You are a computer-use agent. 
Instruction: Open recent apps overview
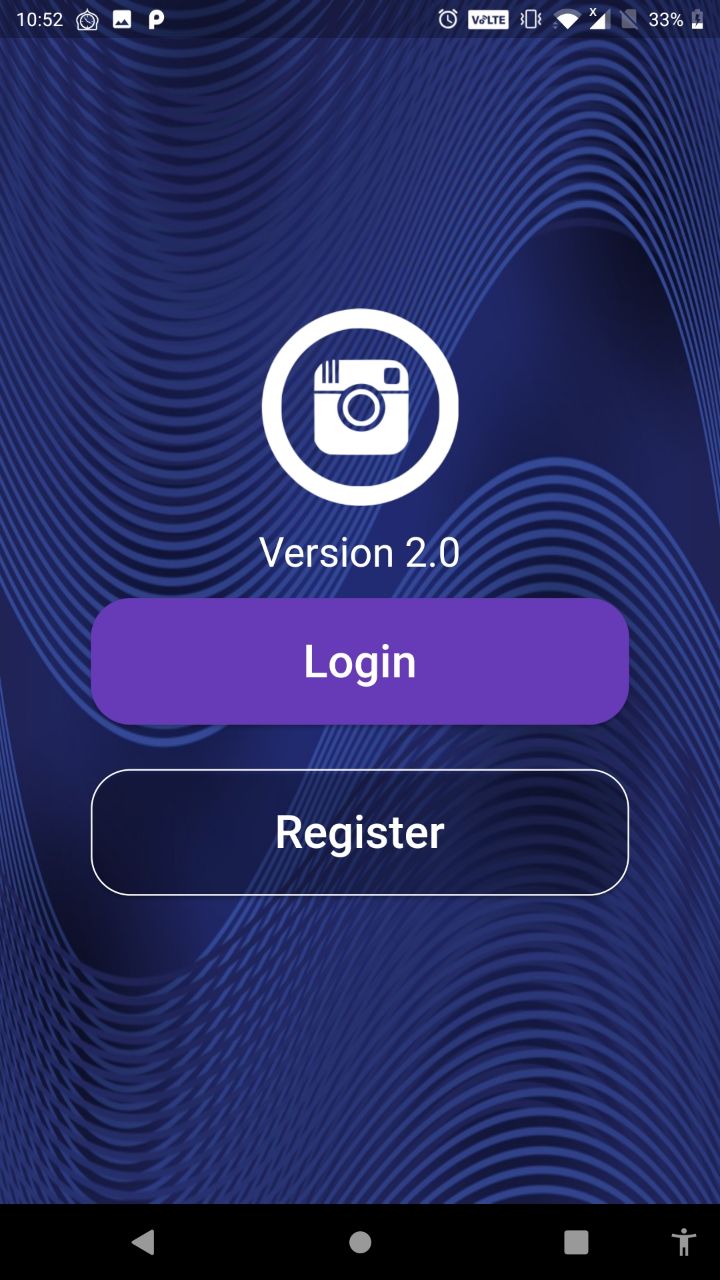[x=576, y=1242]
